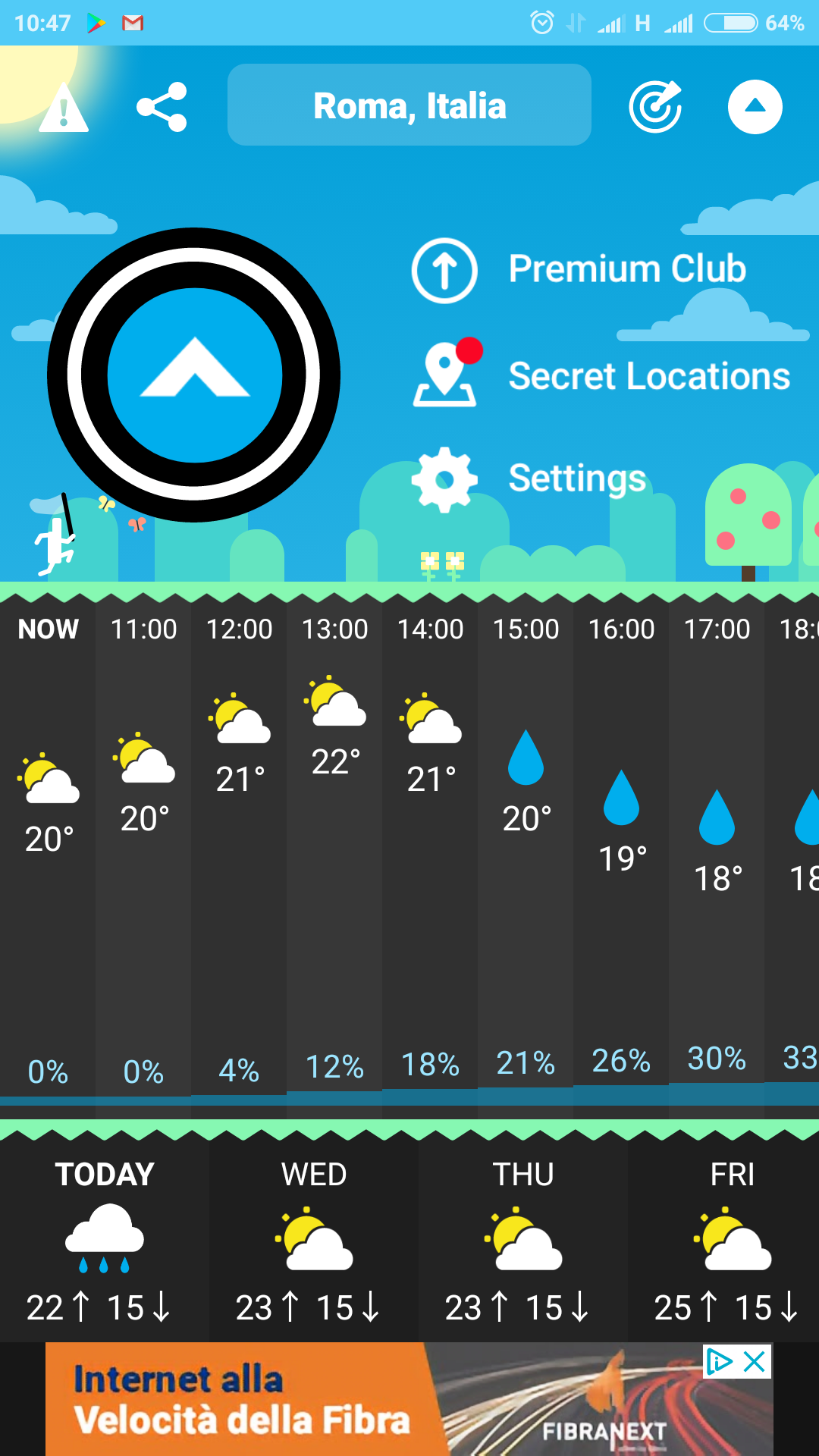
Task: Tap the radar target icon
Action: click(x=655, y=106)
